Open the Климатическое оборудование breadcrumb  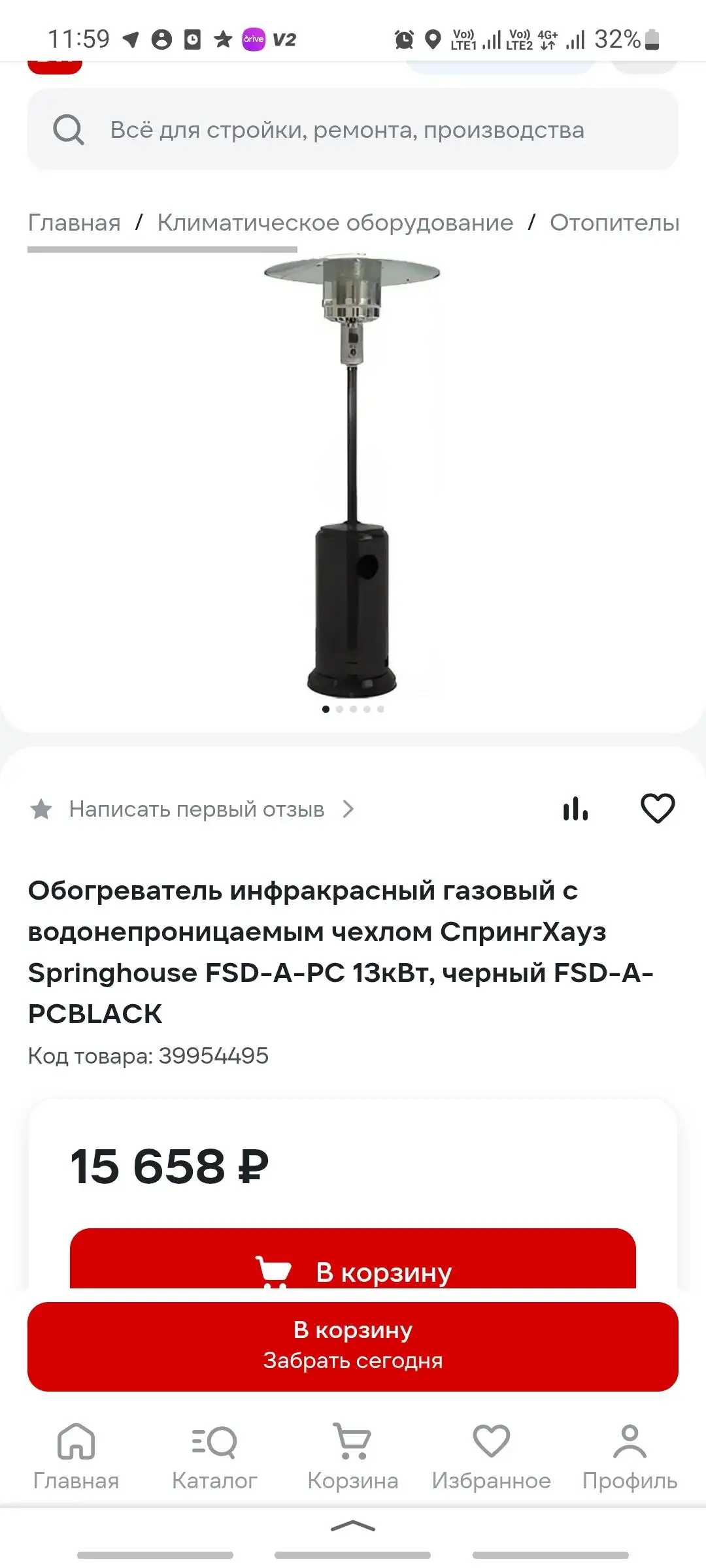334,222
